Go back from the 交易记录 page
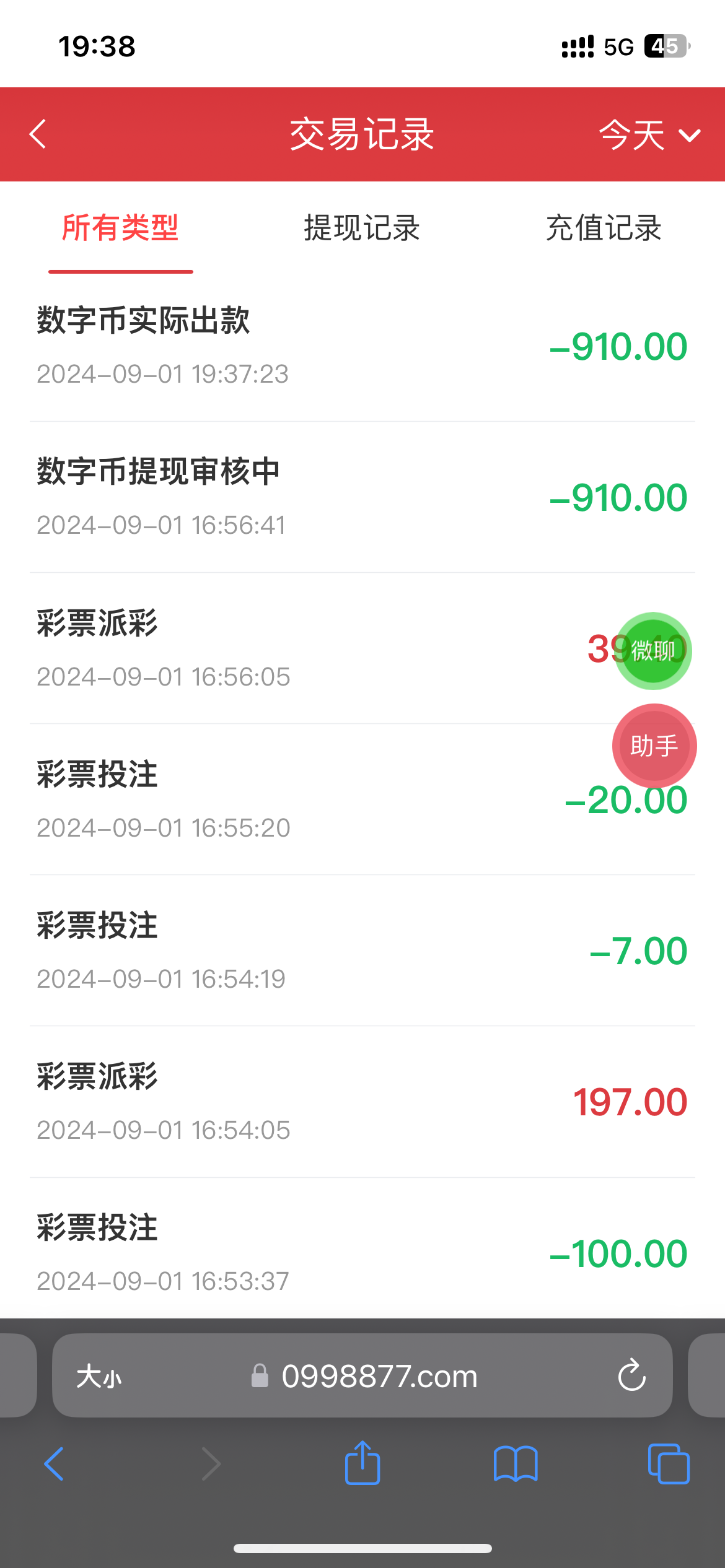725x1568 pixels. tap(38, 134)
